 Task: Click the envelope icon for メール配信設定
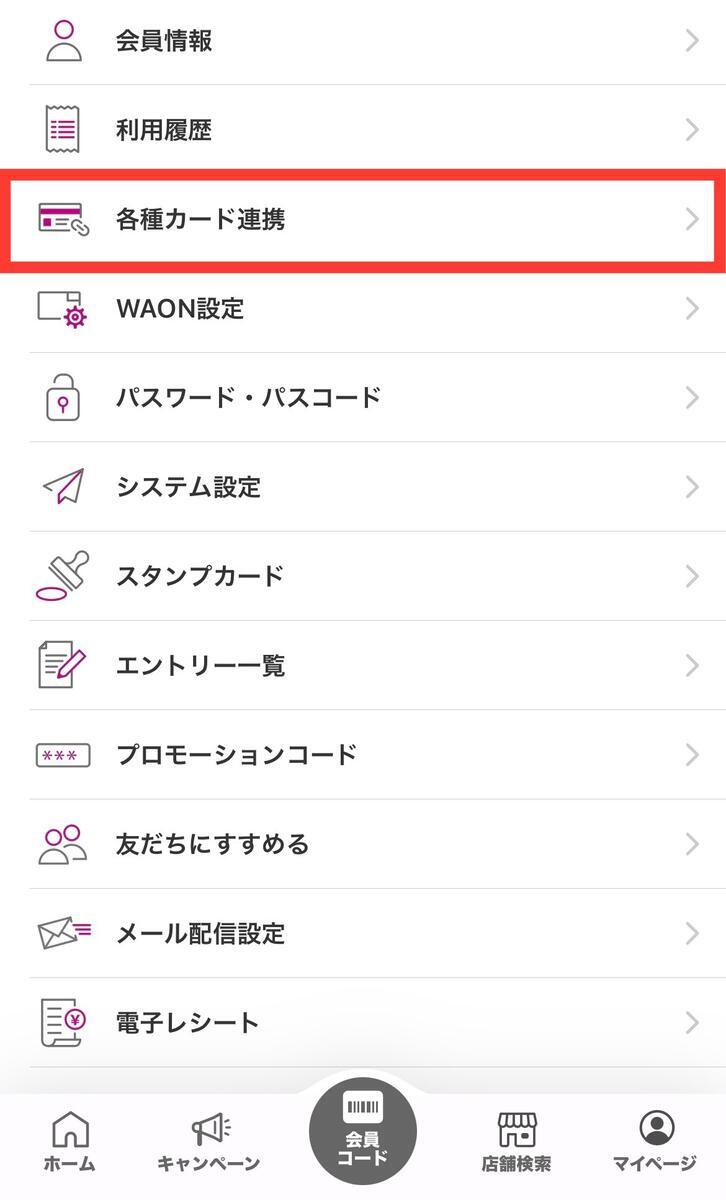[62, 933]
